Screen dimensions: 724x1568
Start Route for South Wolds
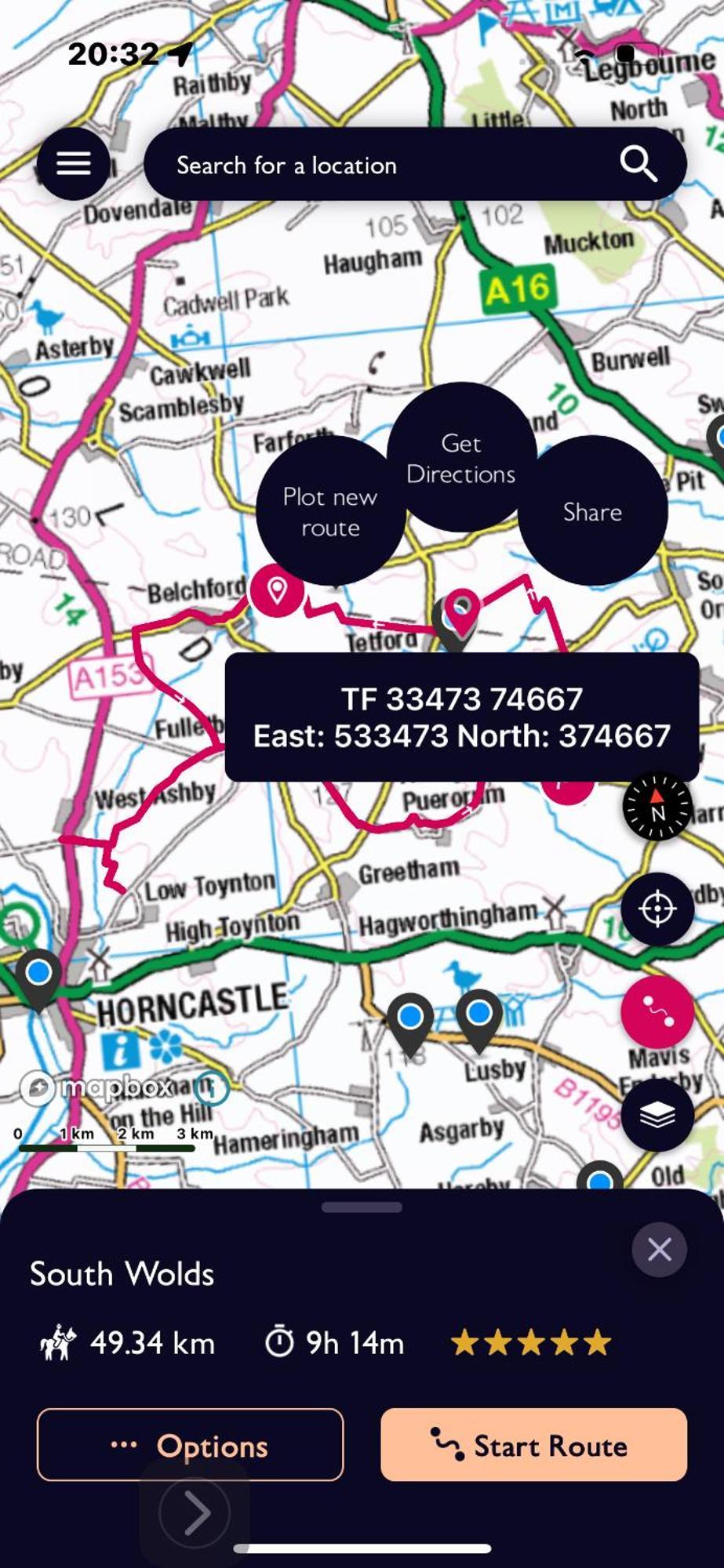tap(533, 1445)
